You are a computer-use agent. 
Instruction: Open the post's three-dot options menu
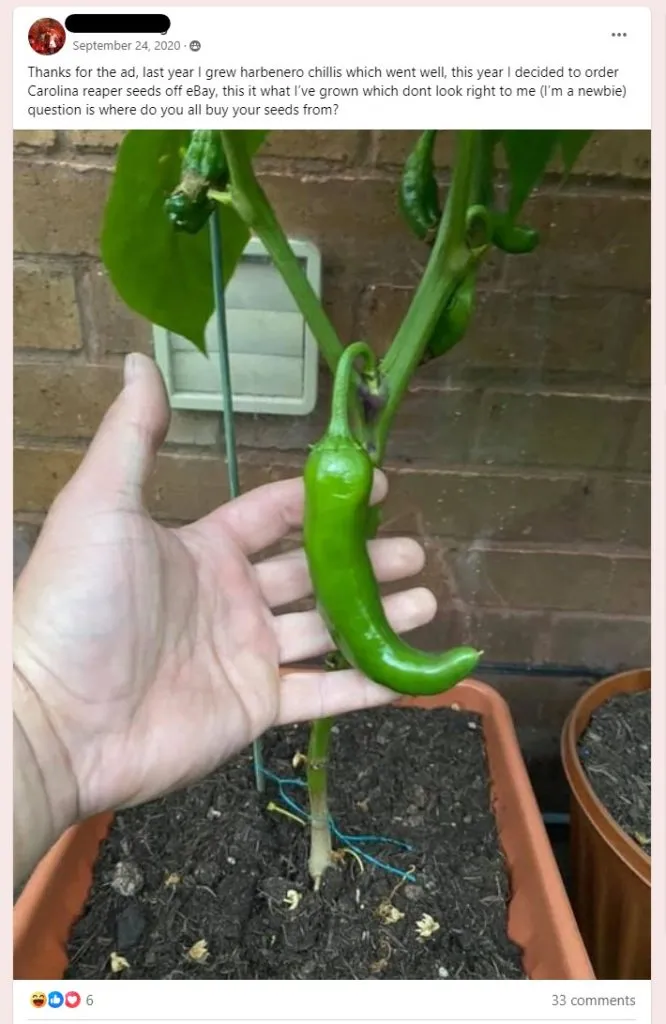pos(619,35)
